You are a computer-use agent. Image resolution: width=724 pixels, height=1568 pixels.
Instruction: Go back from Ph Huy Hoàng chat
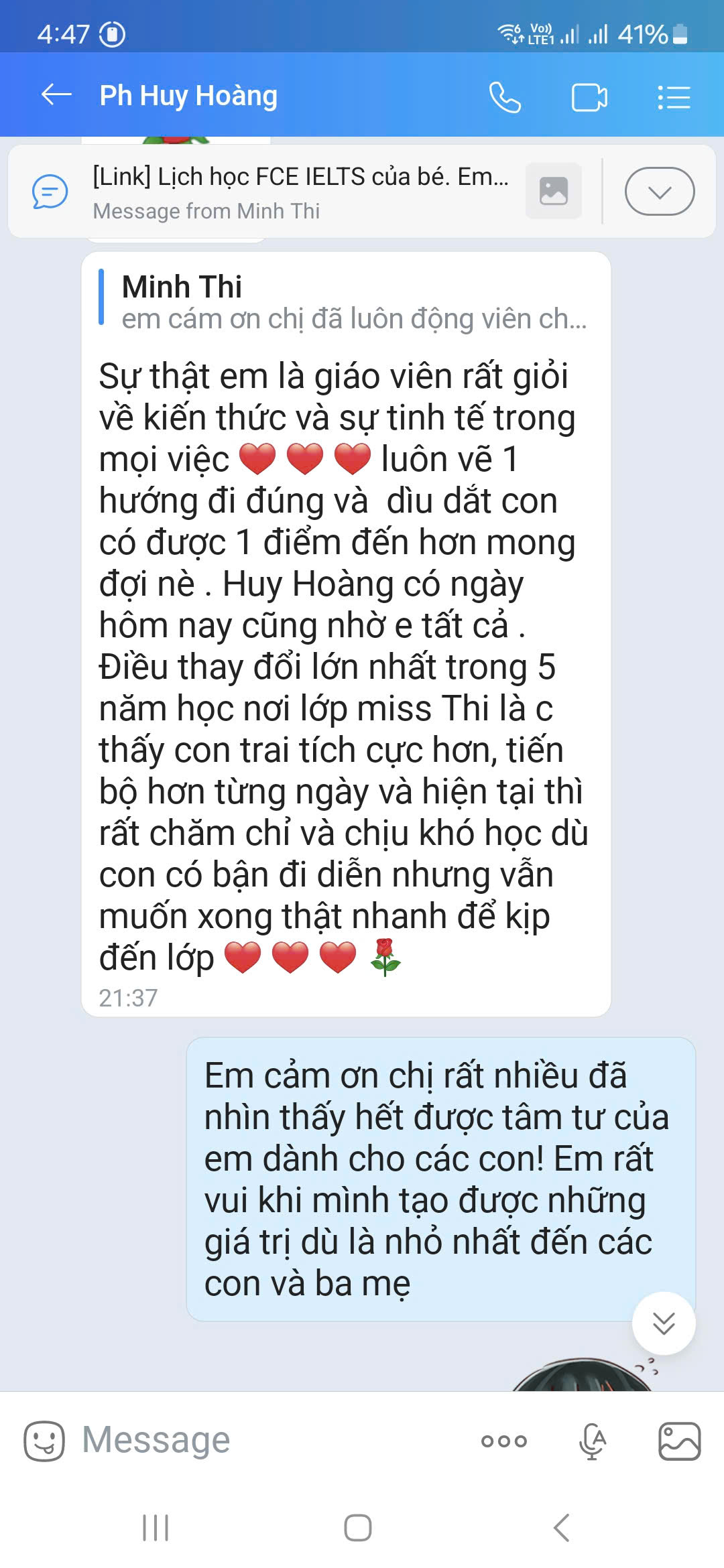coord(56,95)
